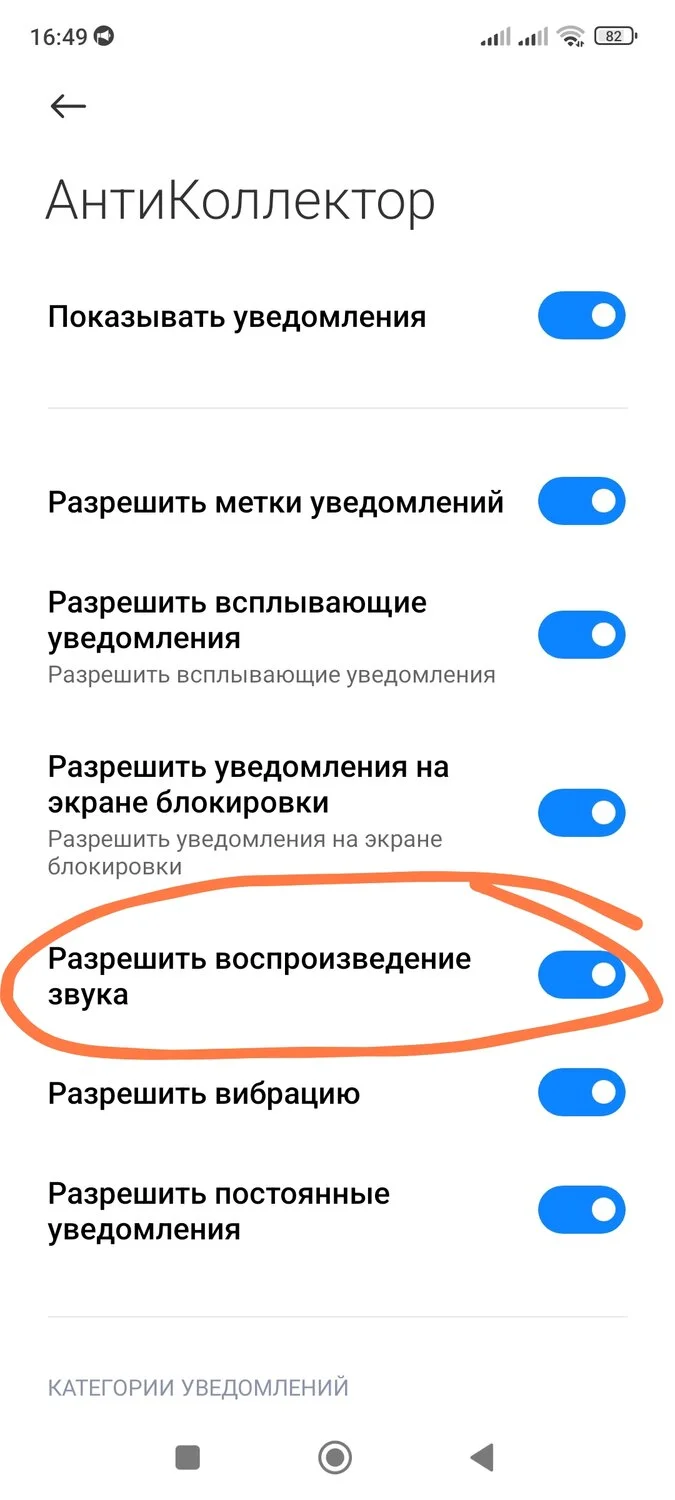Turn off Показывать уведомления switch
Image resolution: width=675 pixels, height=1500 pixels.
pyautogui.click(x=581, y=317)
